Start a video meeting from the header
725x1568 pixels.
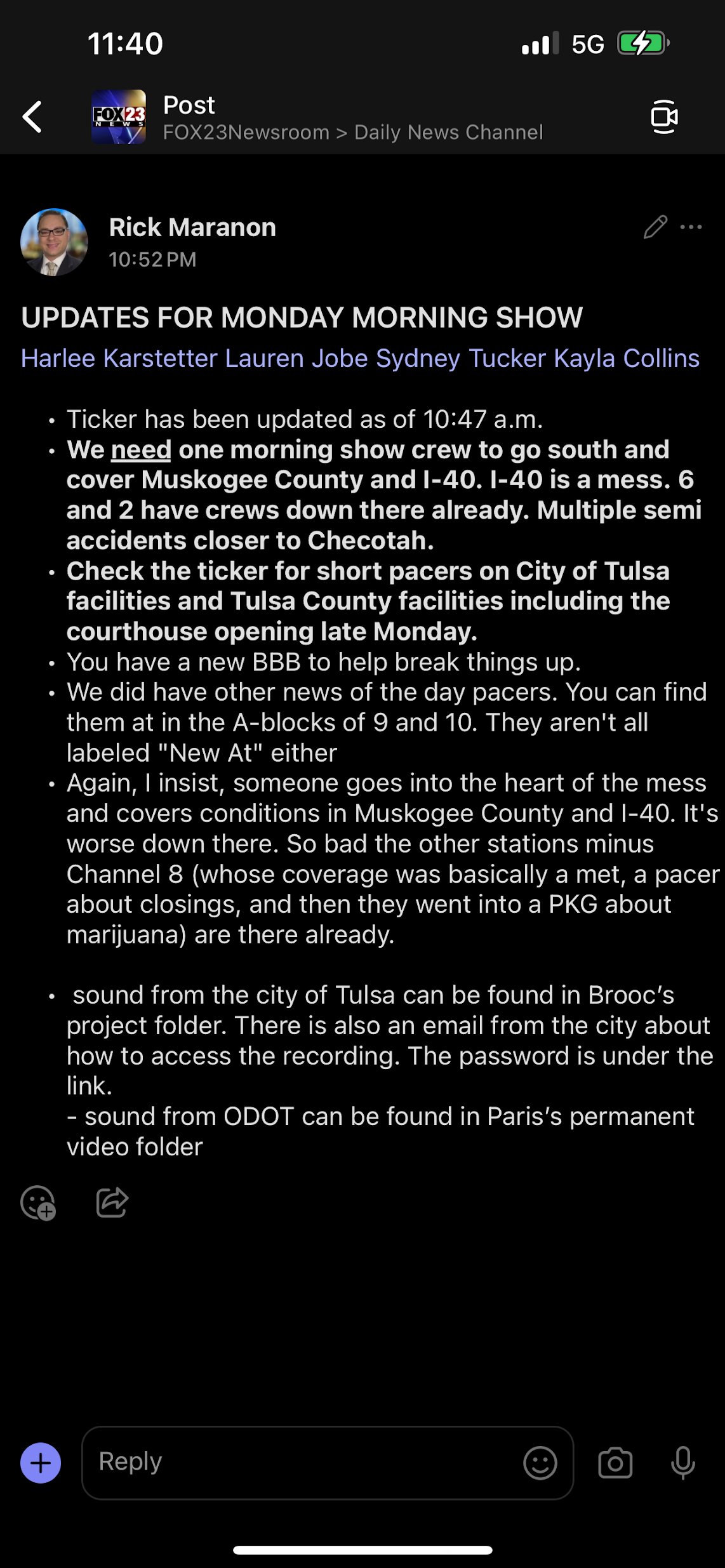(x=664, y=117)
